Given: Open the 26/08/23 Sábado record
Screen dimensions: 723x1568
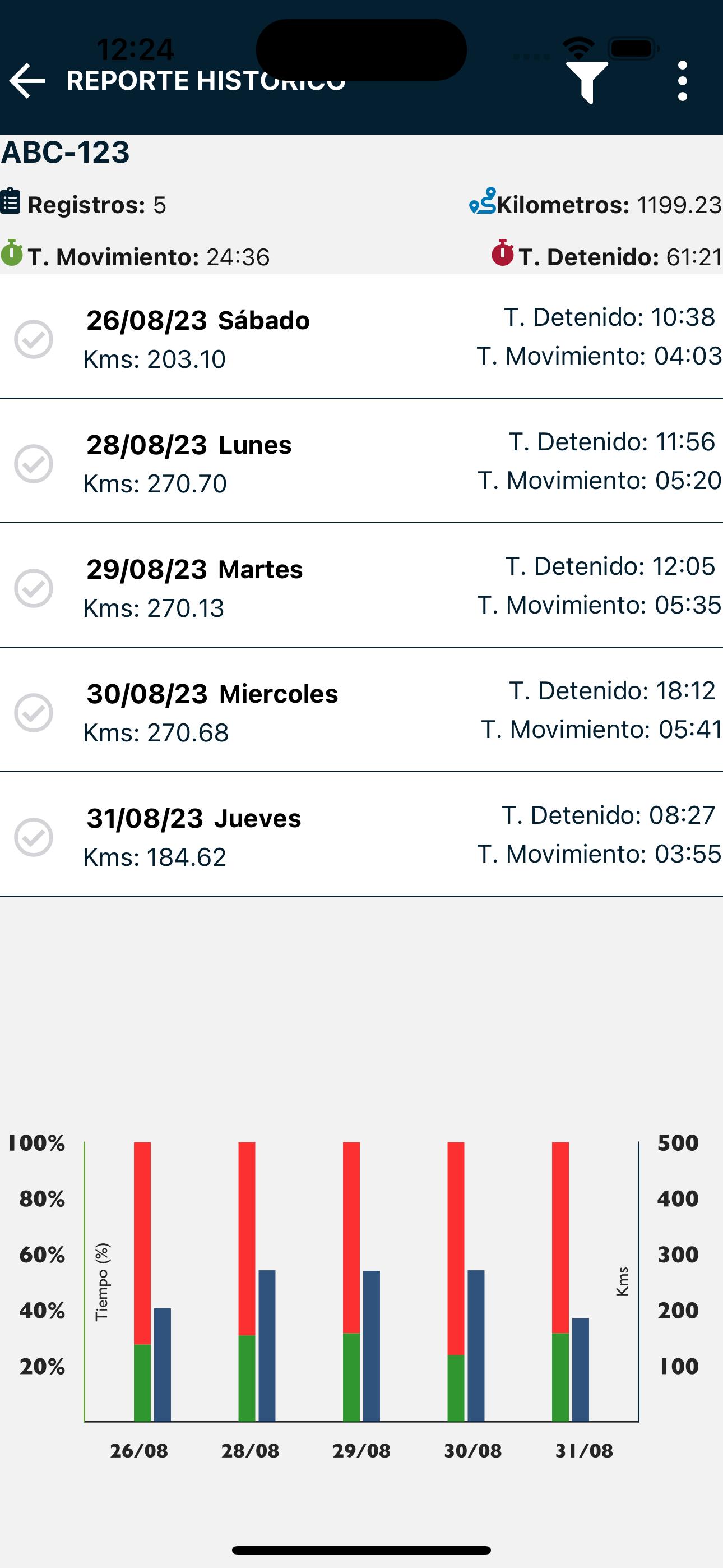Looking at the screenshot, I should 361,337.
